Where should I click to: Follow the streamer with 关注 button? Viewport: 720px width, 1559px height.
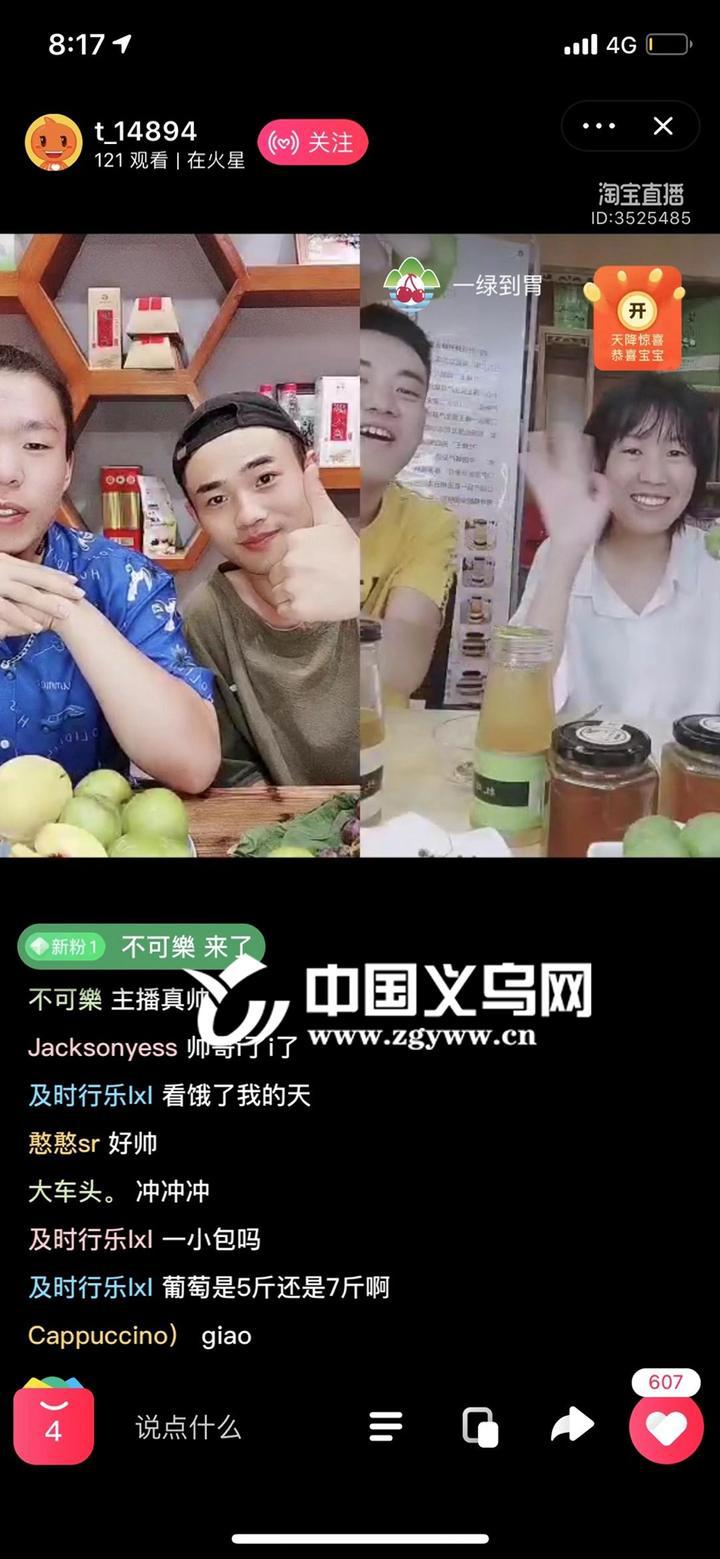313,143
